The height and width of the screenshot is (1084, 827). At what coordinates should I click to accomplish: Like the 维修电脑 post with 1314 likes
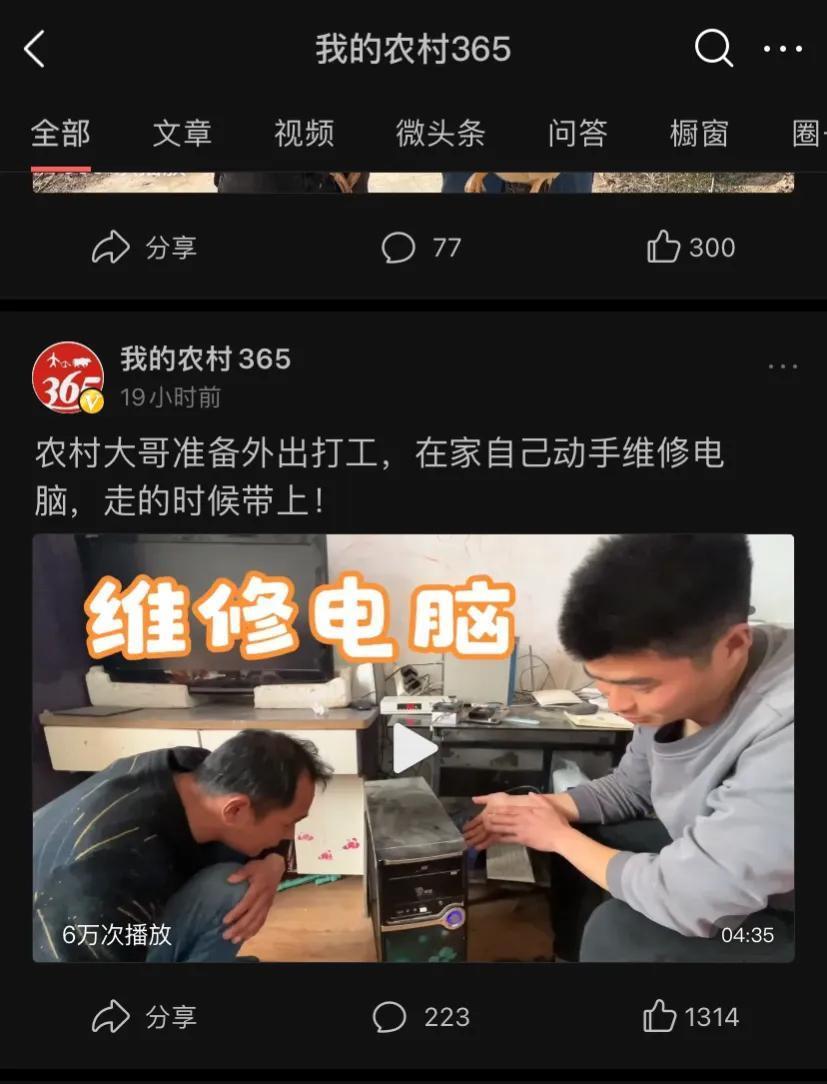(x=691, y=1017)
